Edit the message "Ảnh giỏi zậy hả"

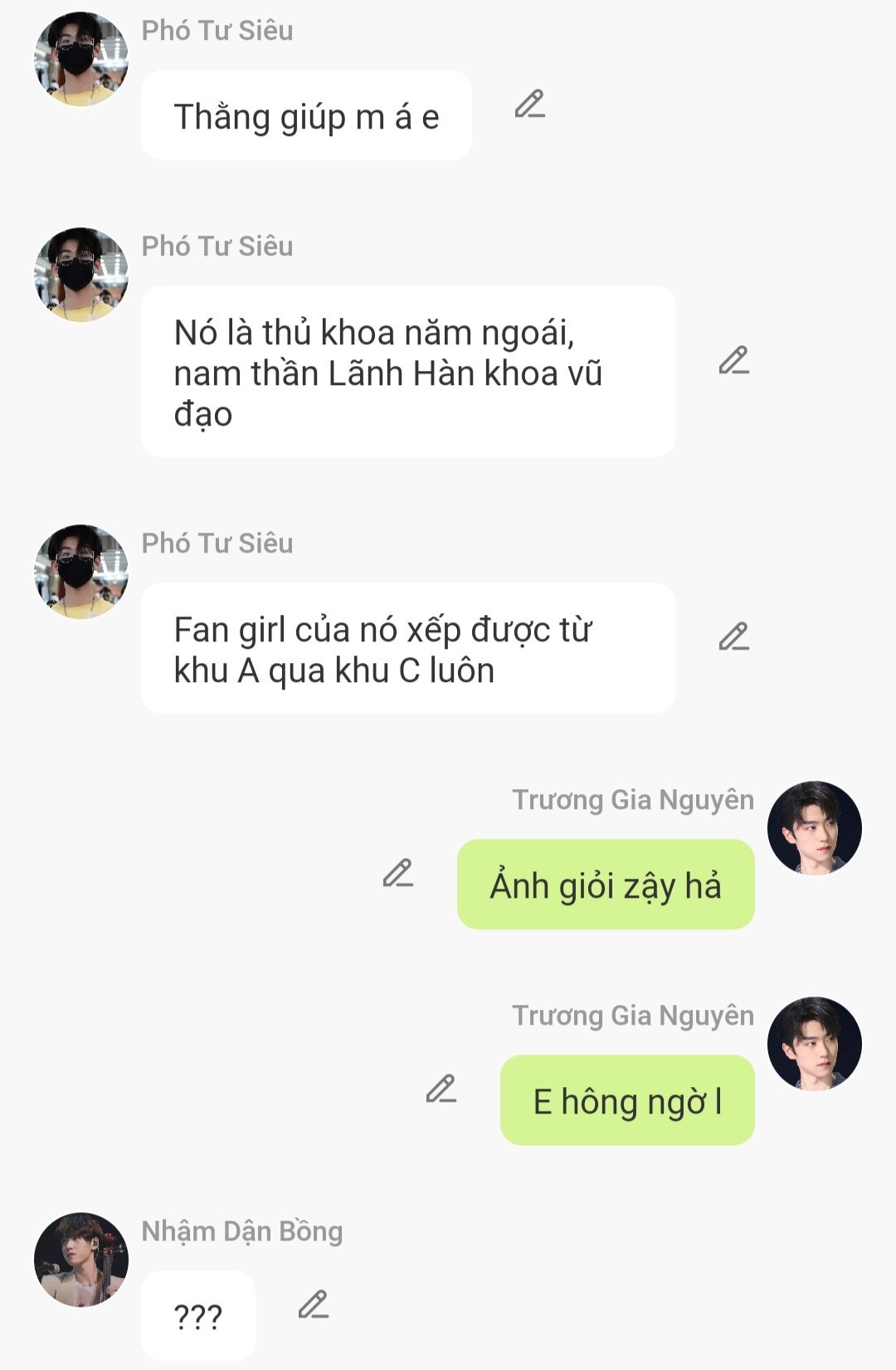click(398, 874)
